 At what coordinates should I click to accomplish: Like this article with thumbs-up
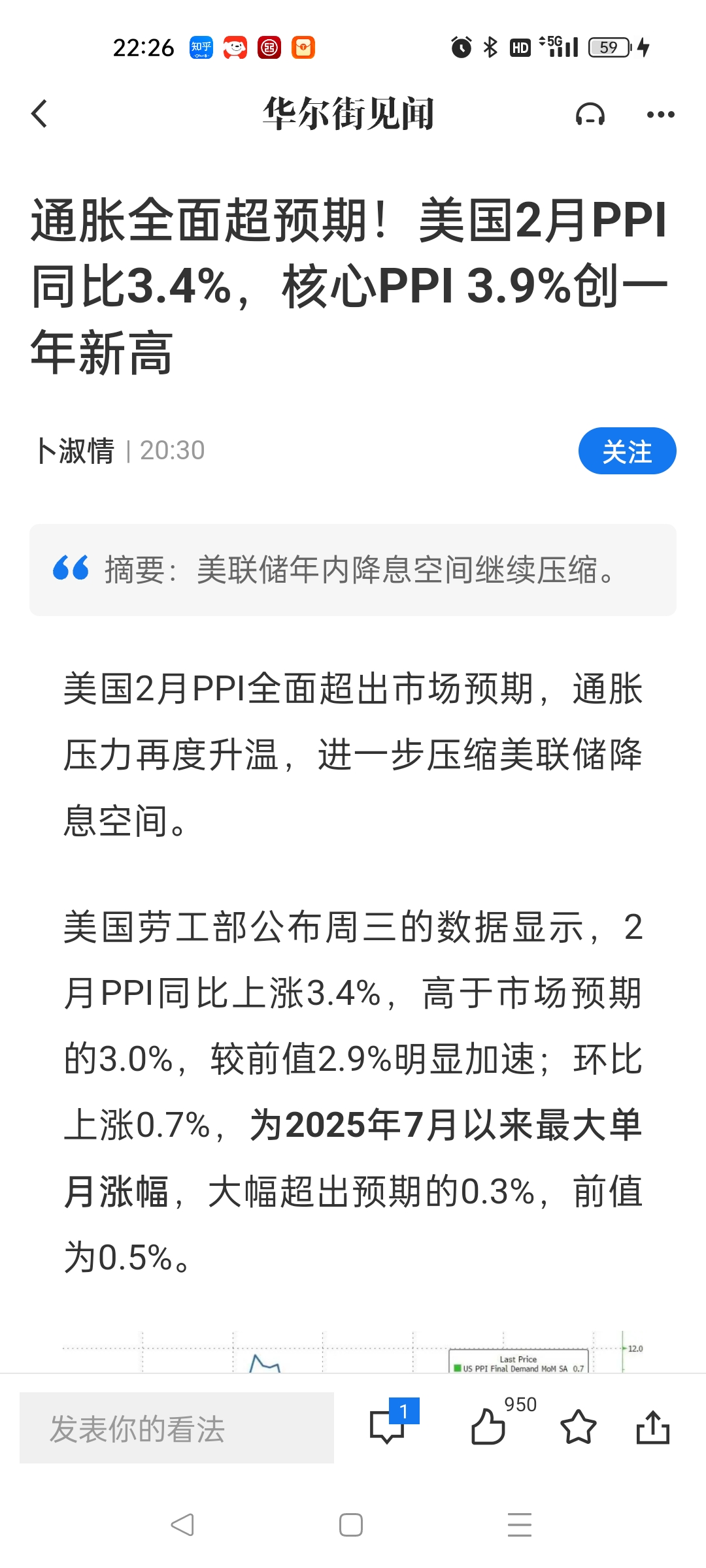click(488, 1426)
